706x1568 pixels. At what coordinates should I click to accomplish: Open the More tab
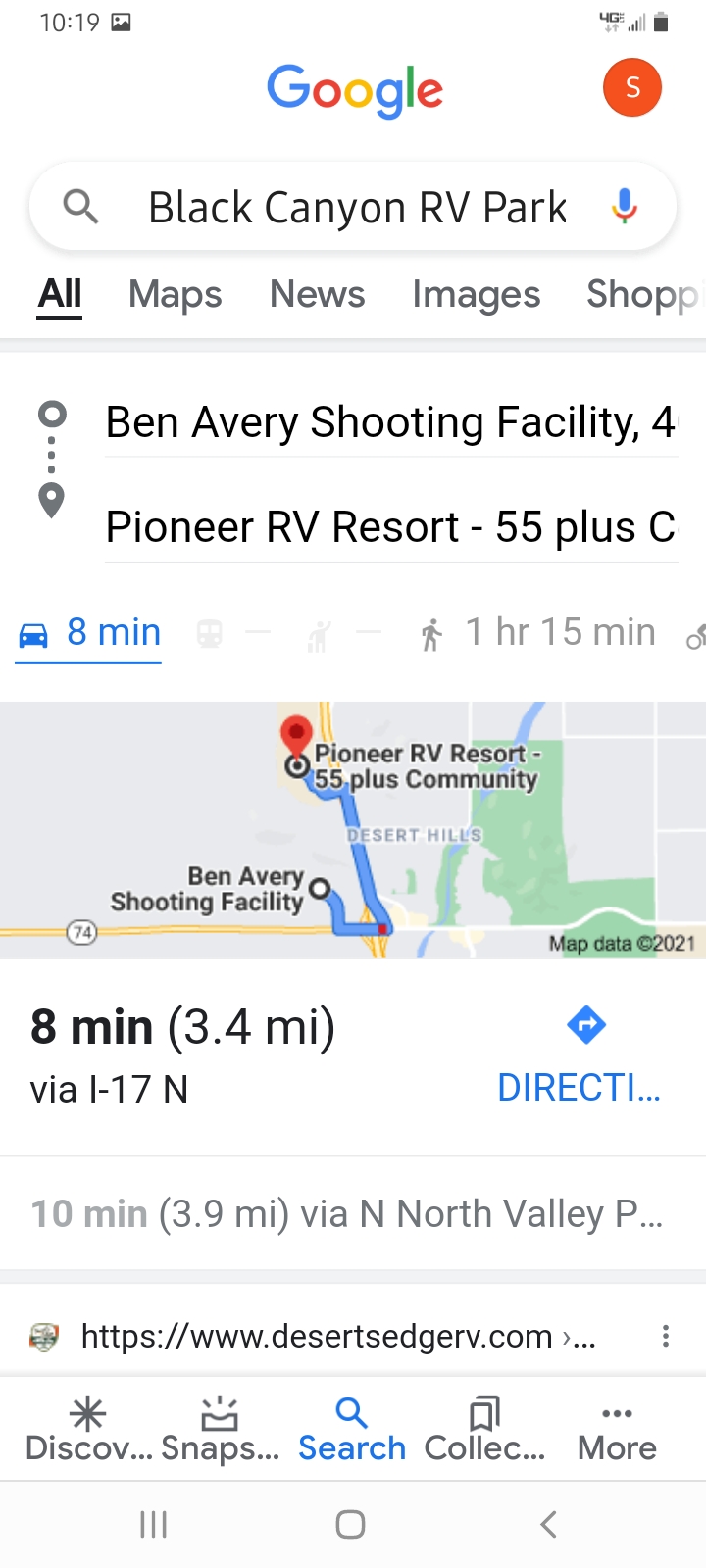tap(617, 1429)
